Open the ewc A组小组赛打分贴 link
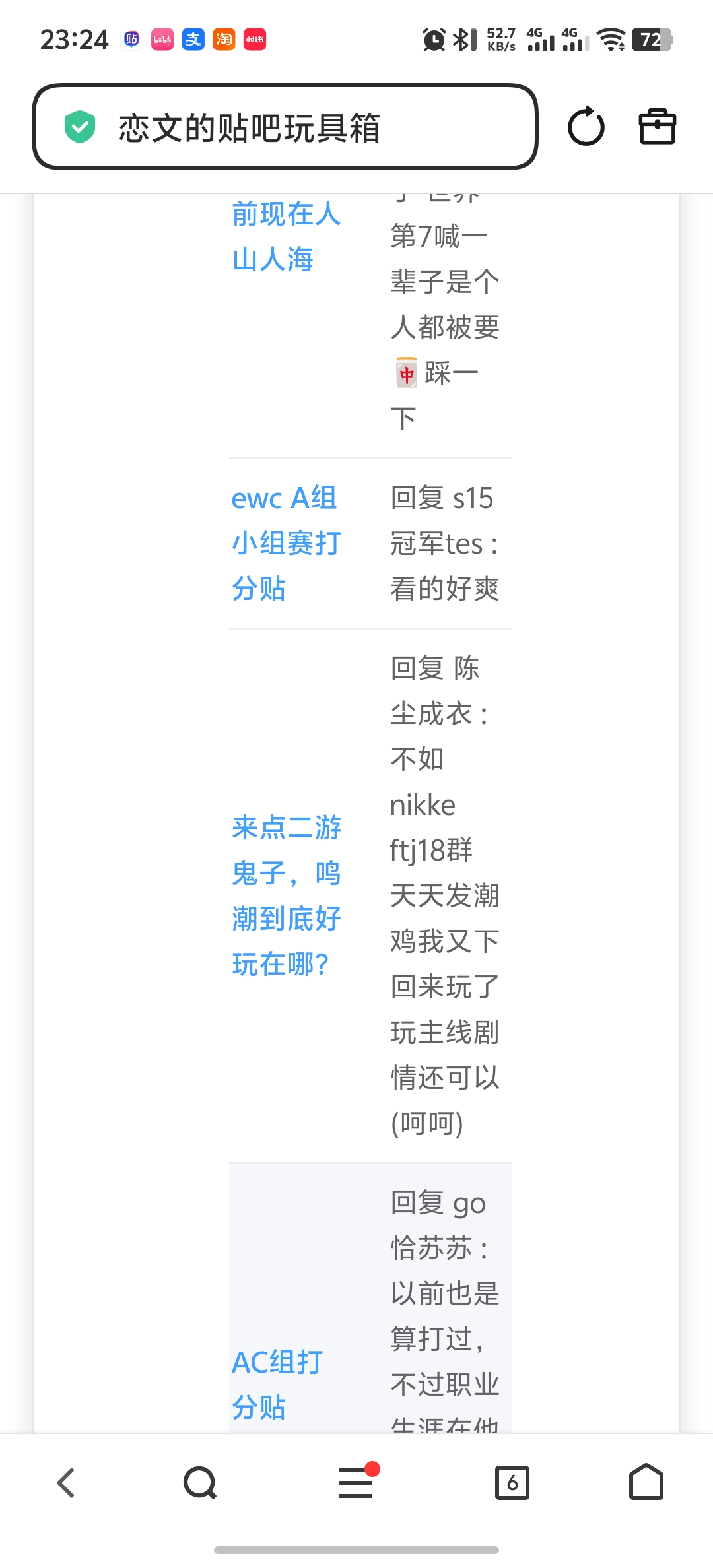 pos(286,543)
